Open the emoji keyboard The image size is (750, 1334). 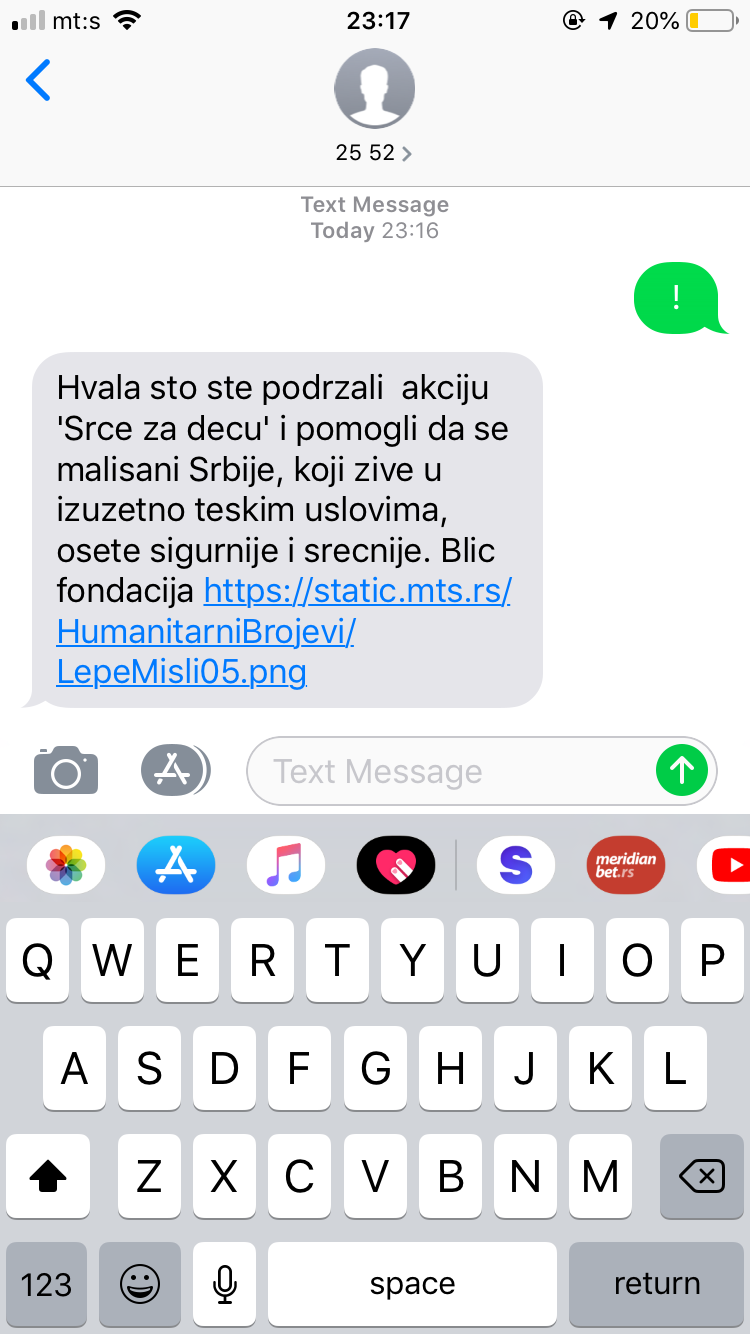click(139, 1284)
